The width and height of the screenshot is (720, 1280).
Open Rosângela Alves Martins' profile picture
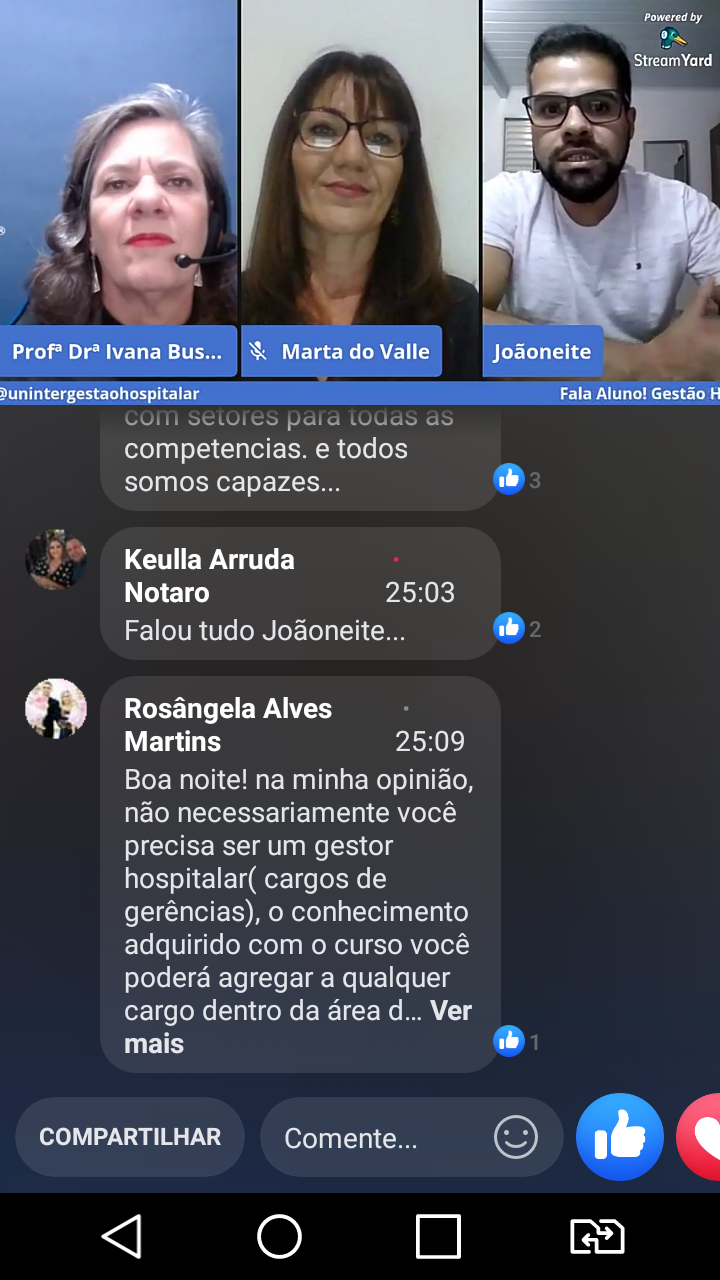56,709
